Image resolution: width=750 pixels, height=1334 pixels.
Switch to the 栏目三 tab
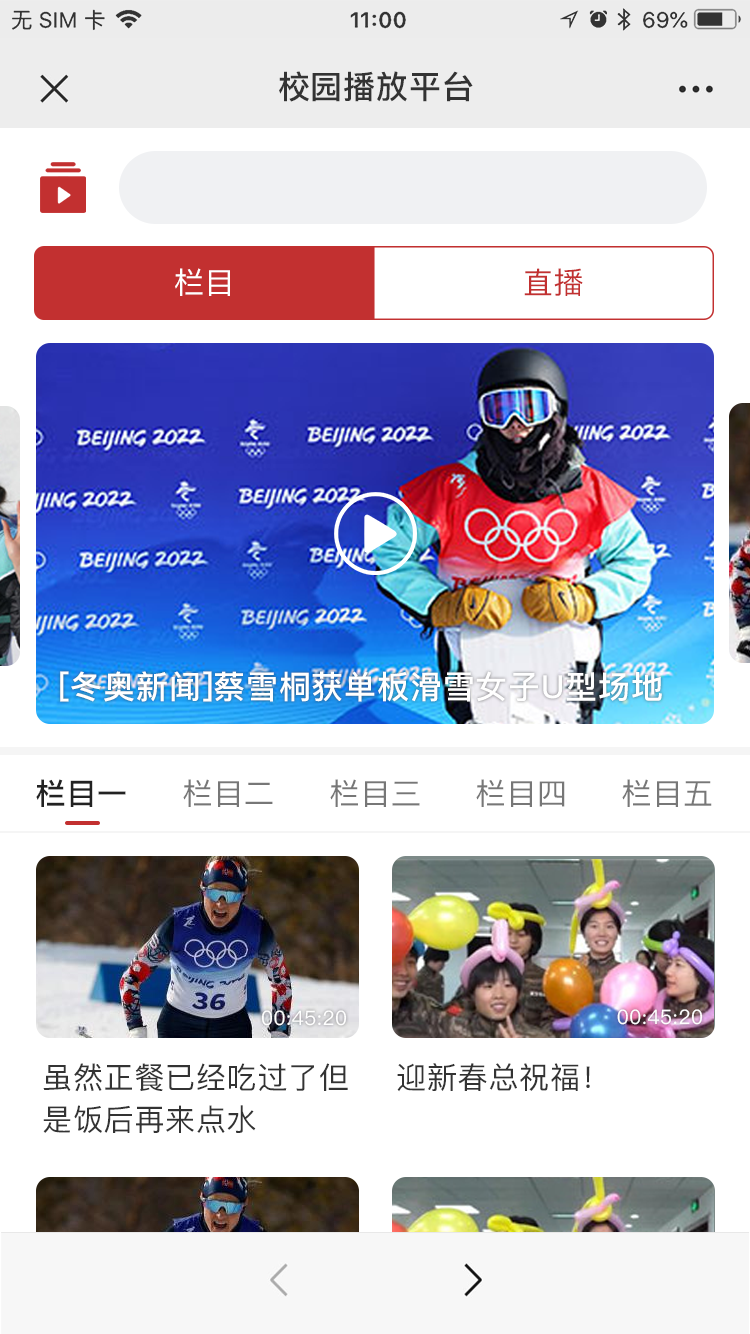(x=375, y=794)
